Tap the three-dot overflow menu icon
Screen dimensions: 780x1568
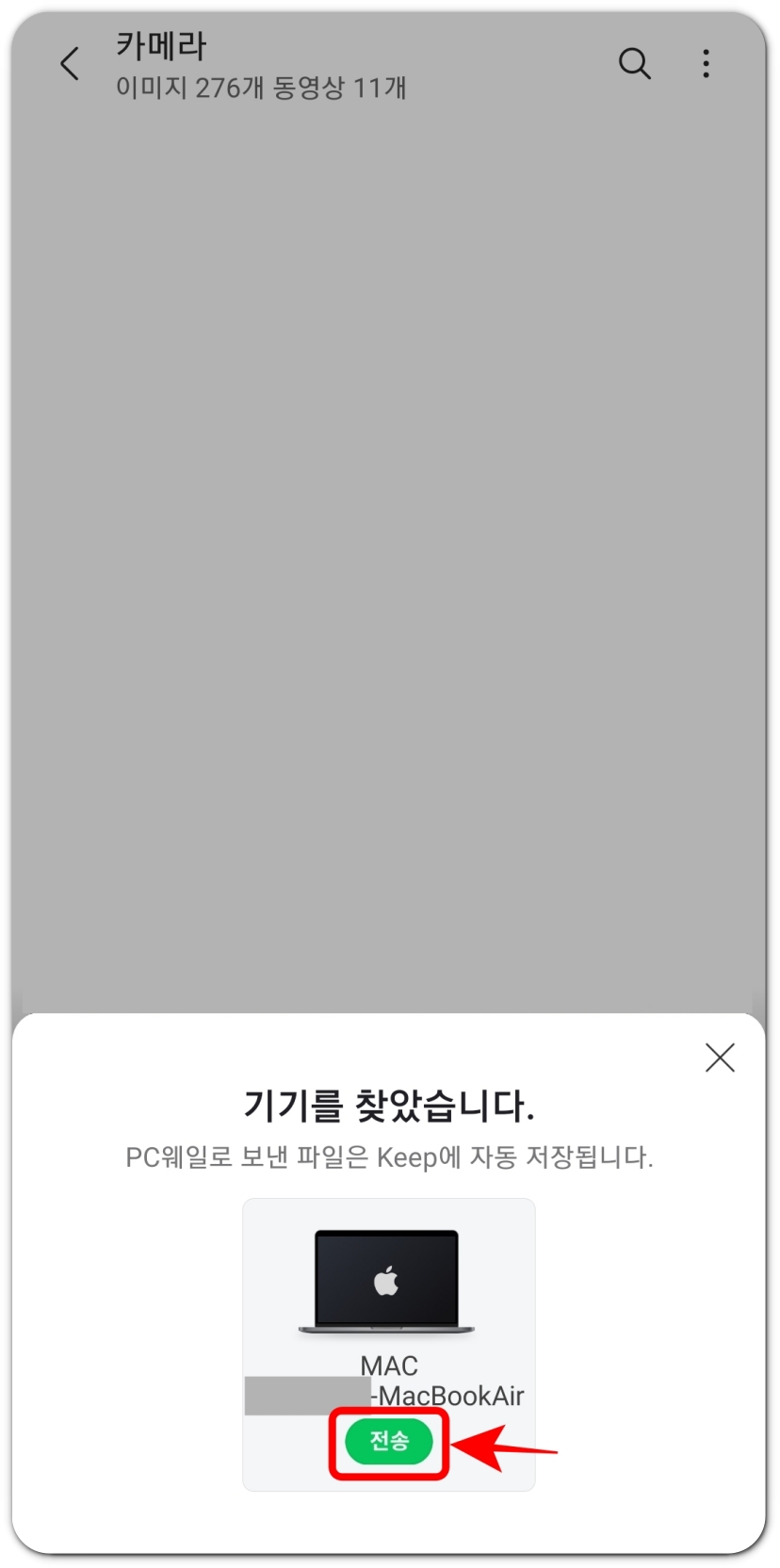tap(705, 63)
